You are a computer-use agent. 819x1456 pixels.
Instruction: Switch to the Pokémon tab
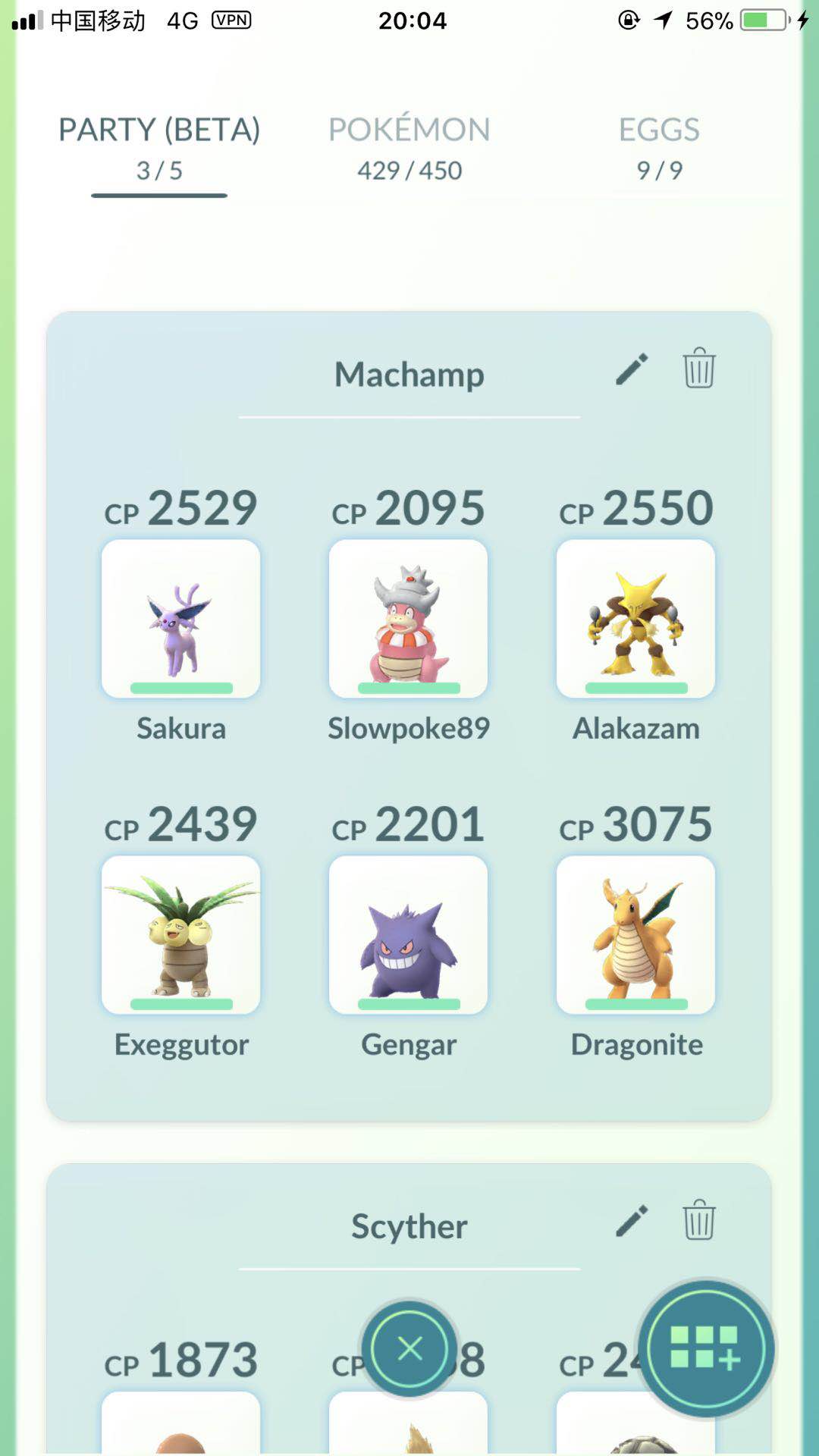tap(409, 149)
